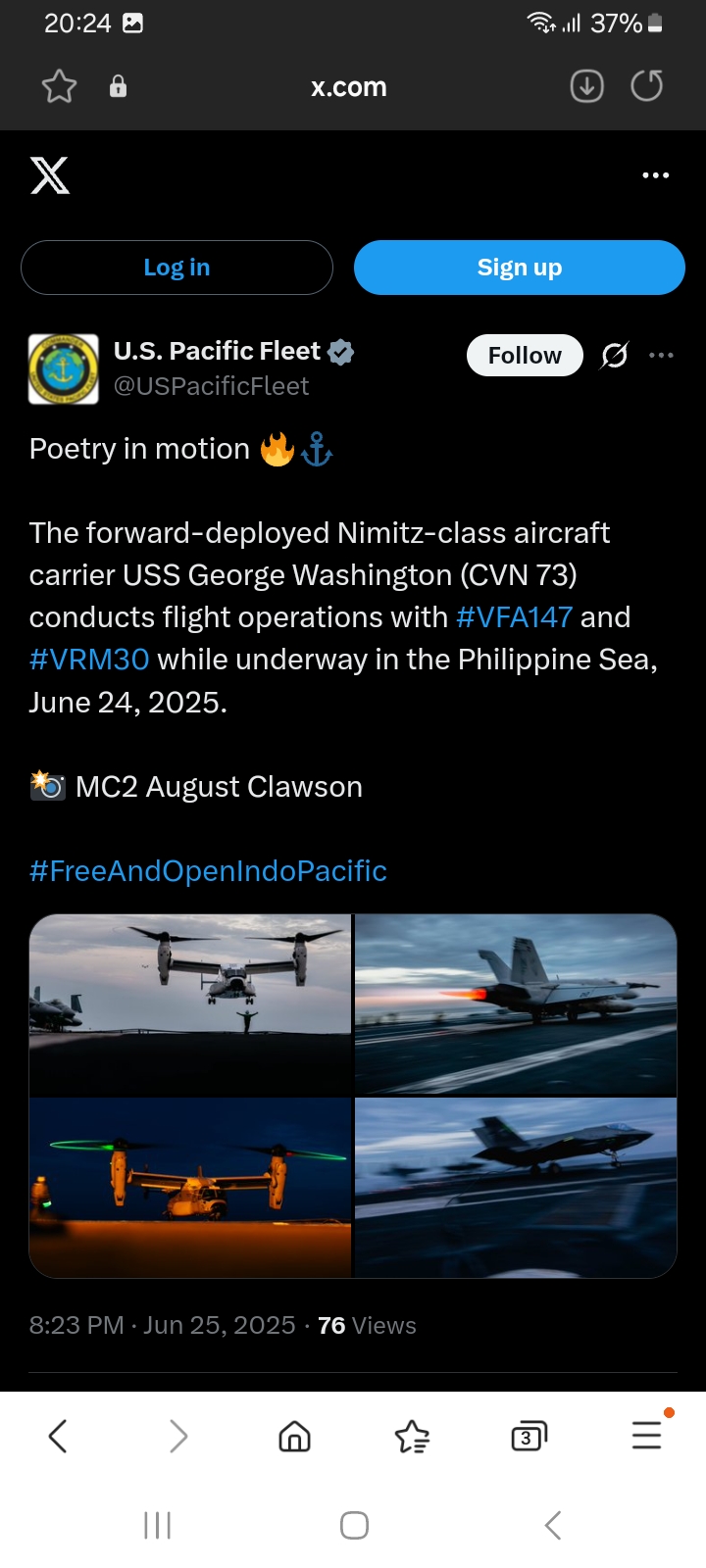View the jet afterburner launch photo
The image size is (706, 1568).
(516, 1004)
